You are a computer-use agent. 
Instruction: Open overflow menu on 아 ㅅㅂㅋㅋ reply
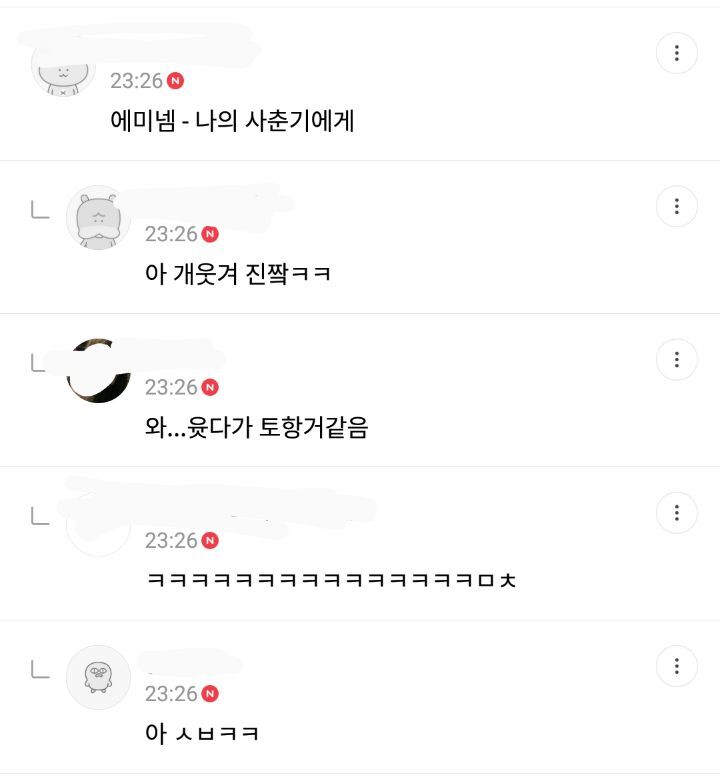676,666
